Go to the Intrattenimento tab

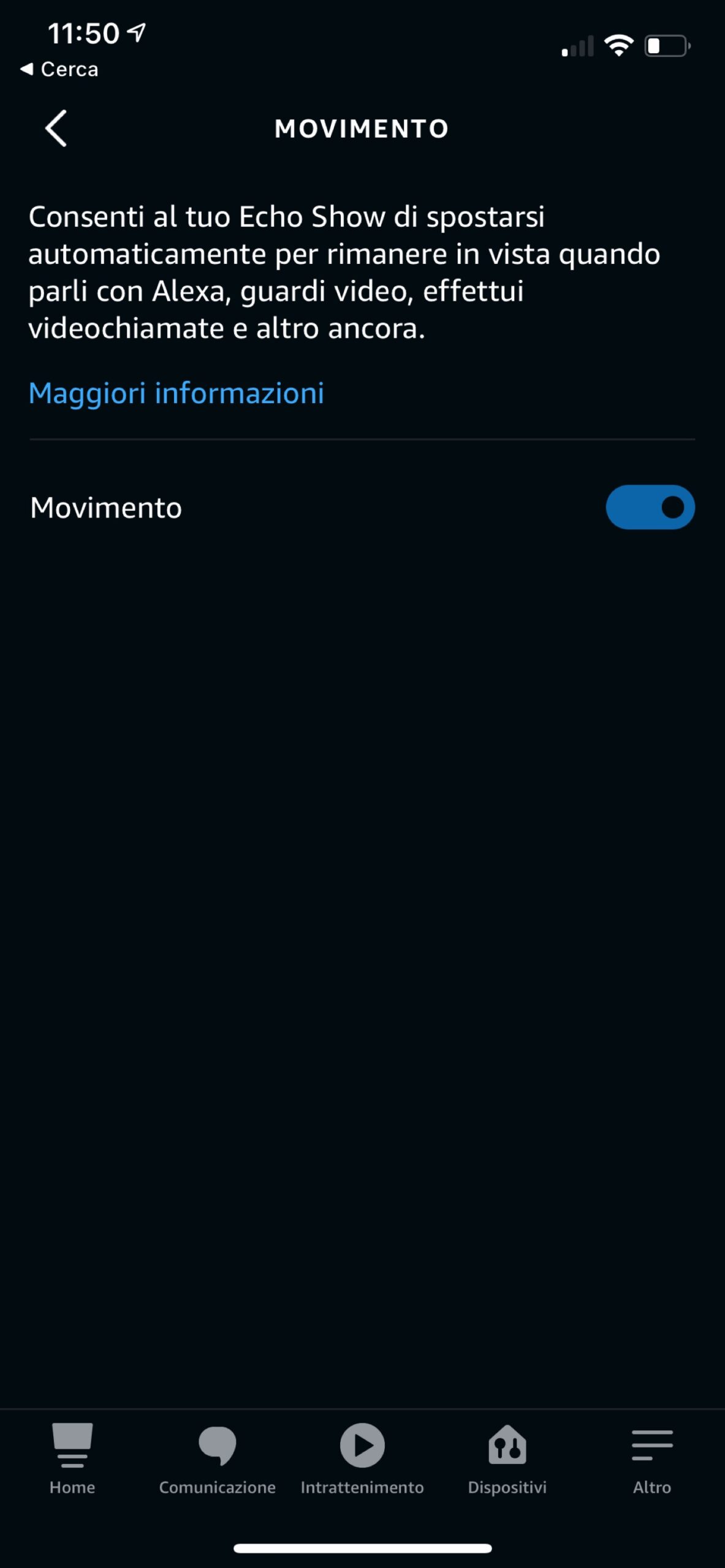tap(362, 1459)
